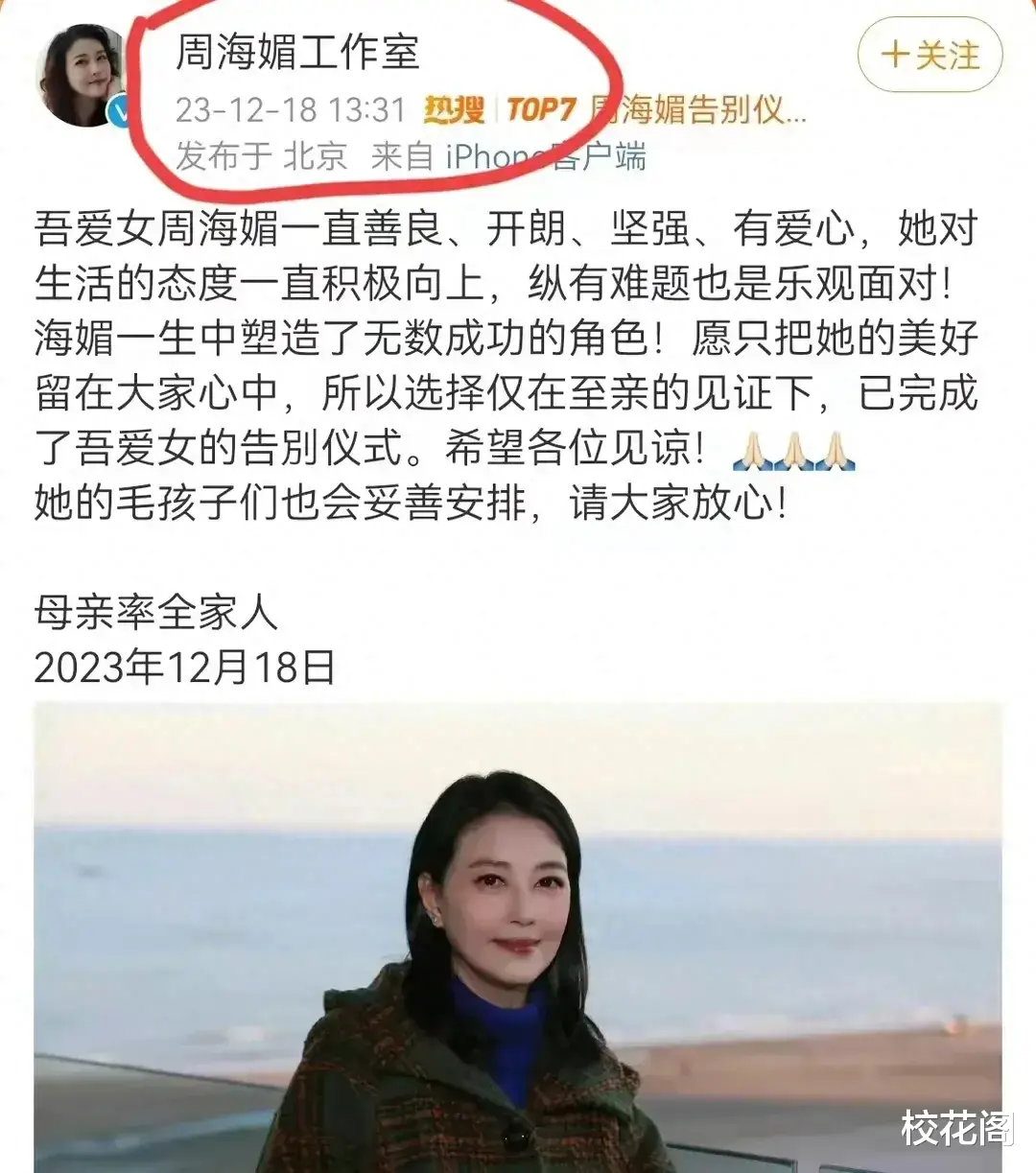Click the 北京 location link
The height and width of the screenshot is (1173, 1036).
tap(314, 154)
